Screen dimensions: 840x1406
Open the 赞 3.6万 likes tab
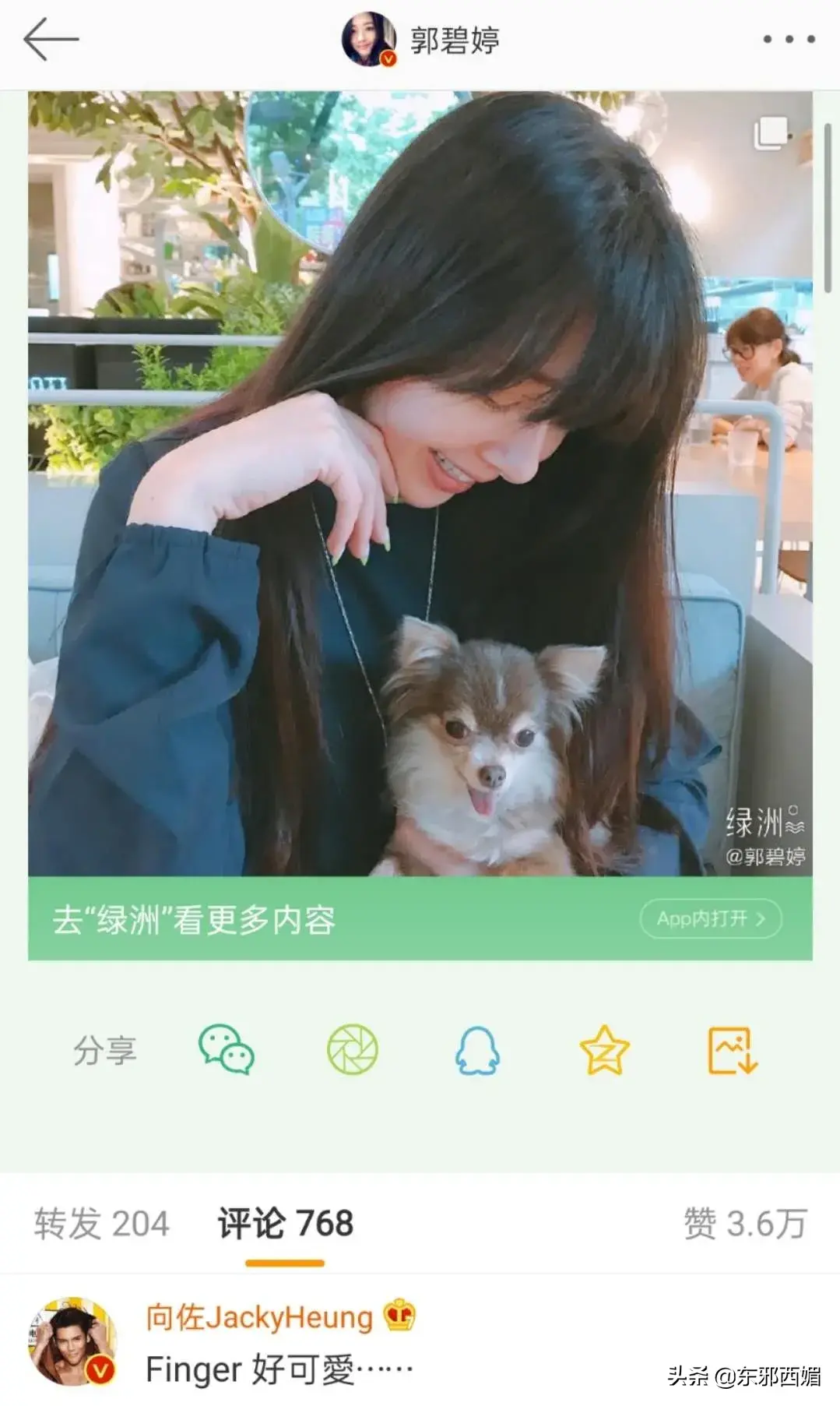tap(744, 1223)
